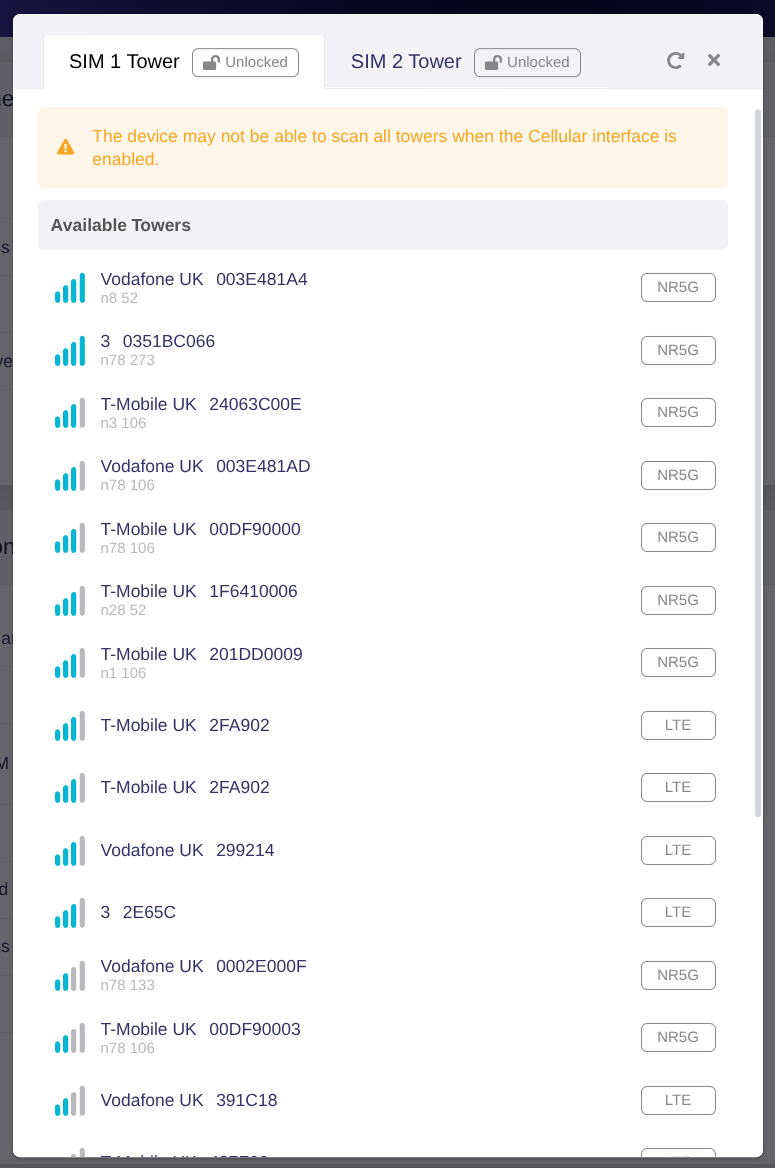Choose Vodafone UK tower 0002E000F
775x1168 pixels.
[x=203, y=975]
